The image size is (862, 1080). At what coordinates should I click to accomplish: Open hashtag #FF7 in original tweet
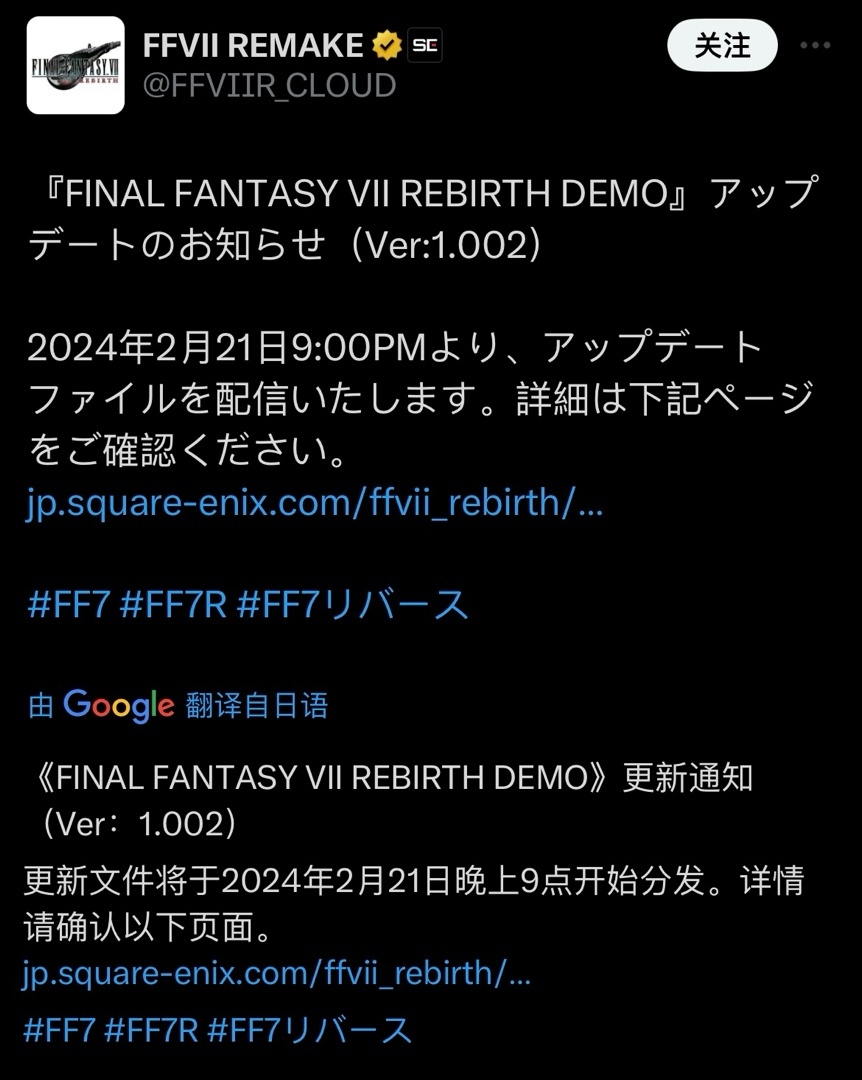point(67,605)
